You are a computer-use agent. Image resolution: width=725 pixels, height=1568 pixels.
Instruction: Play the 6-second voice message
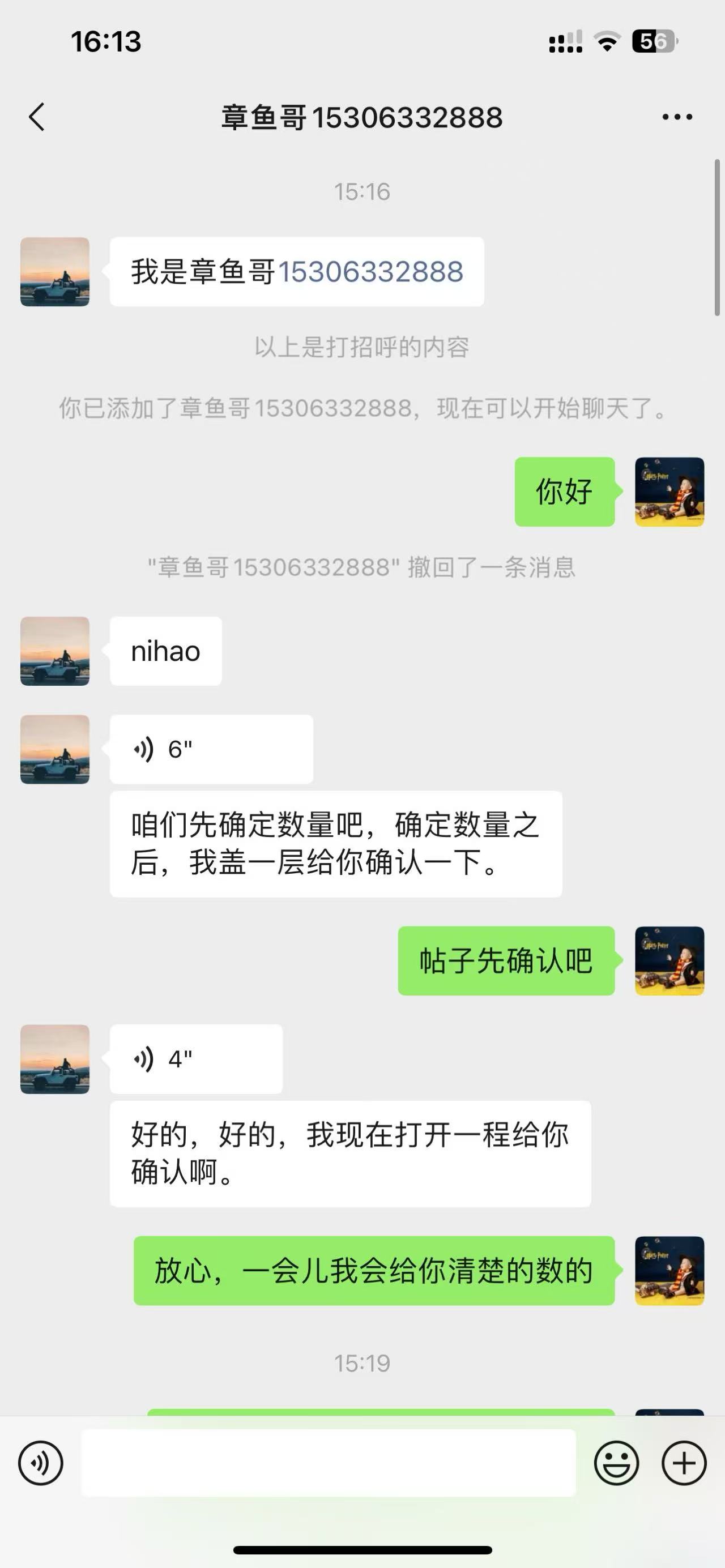211,749
